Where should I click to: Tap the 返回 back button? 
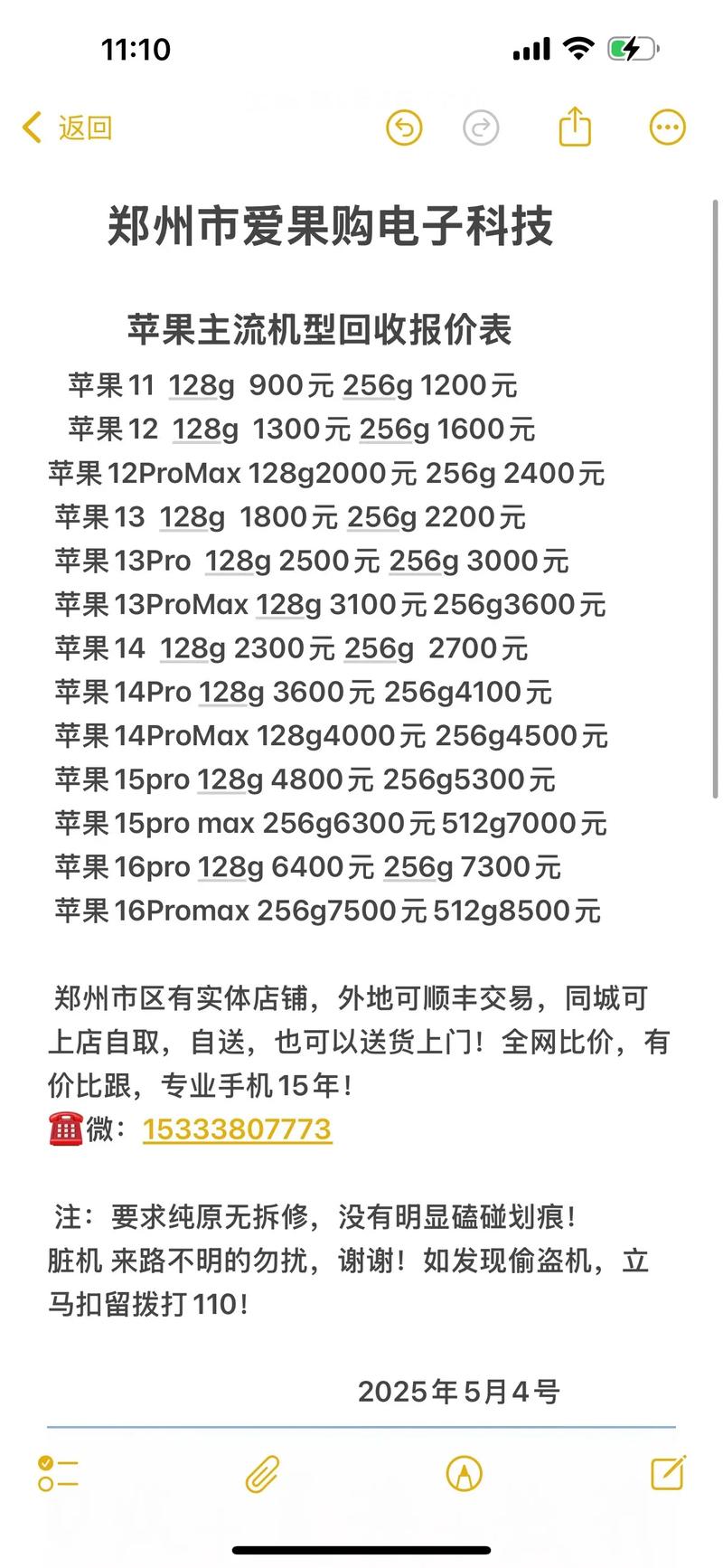[x=65, y=127]
